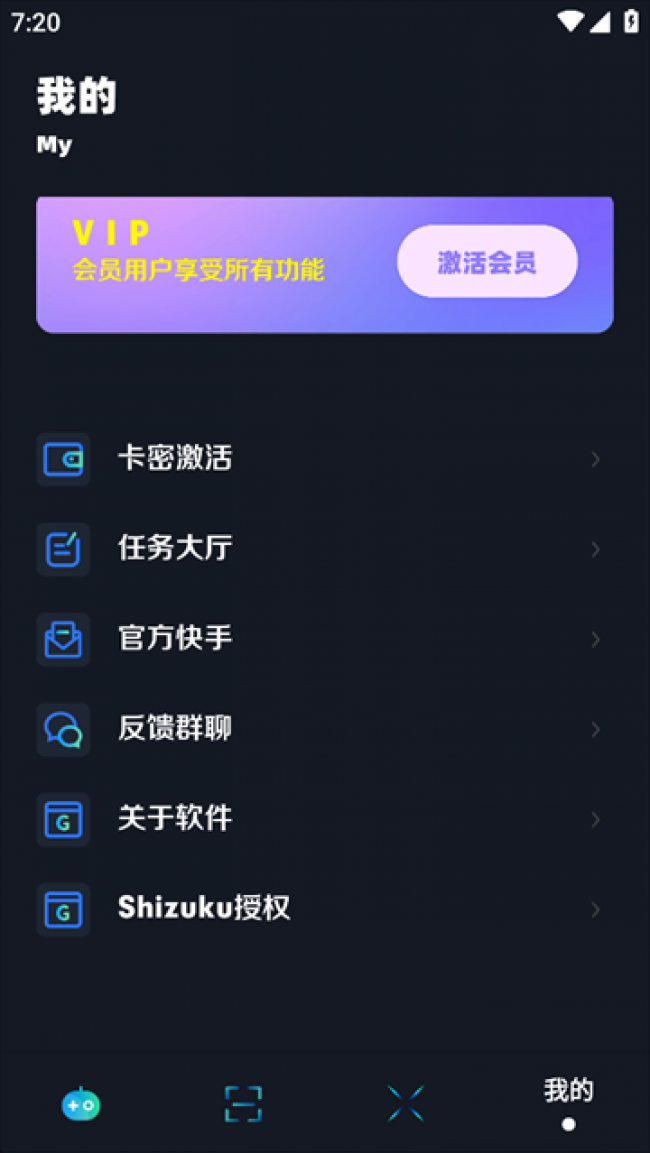Switch to the scan frame tab
650x1153 pixels.
(x=243, y=1104)
